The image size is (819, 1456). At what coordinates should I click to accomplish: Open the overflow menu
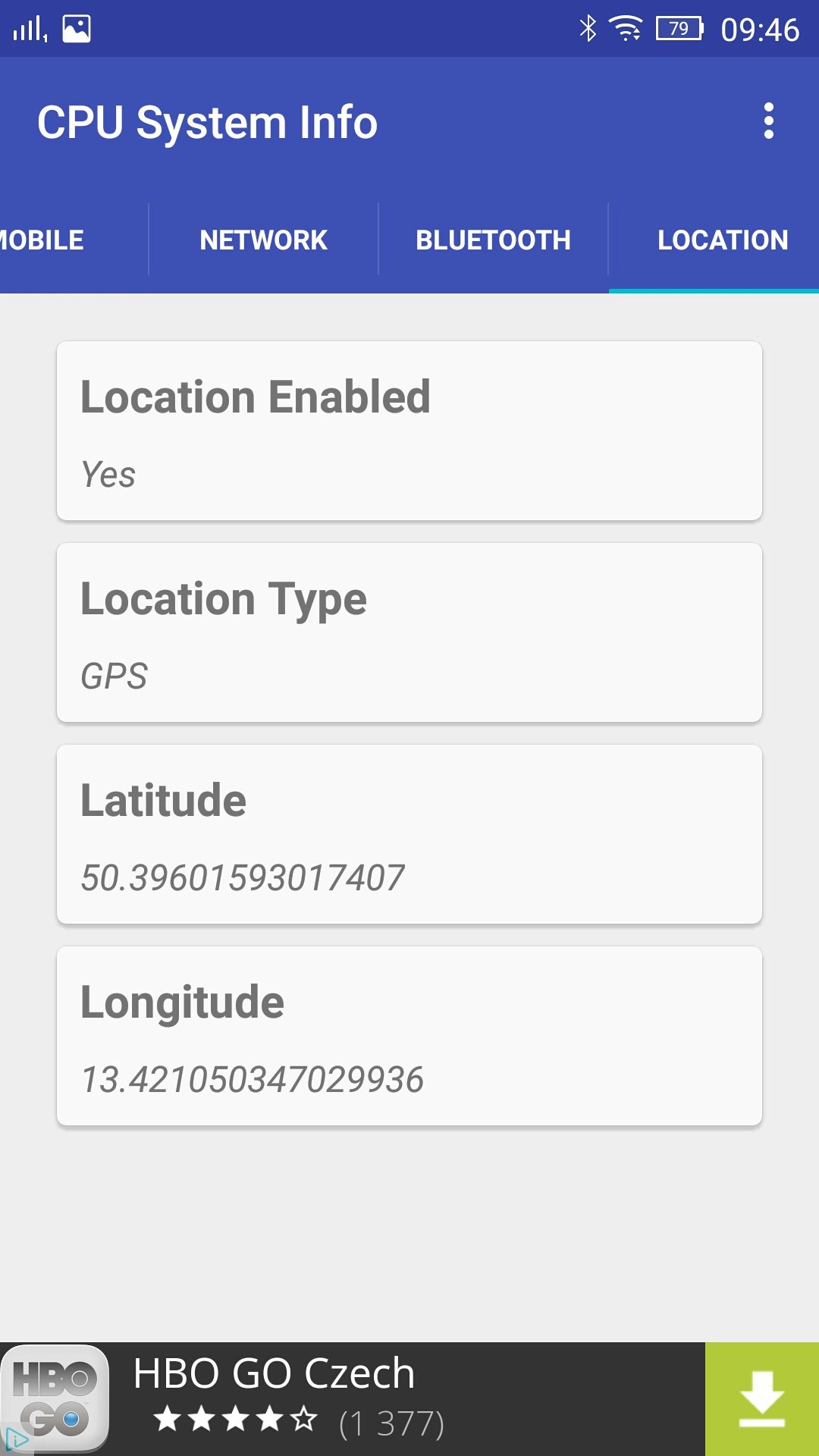(768, 121)
